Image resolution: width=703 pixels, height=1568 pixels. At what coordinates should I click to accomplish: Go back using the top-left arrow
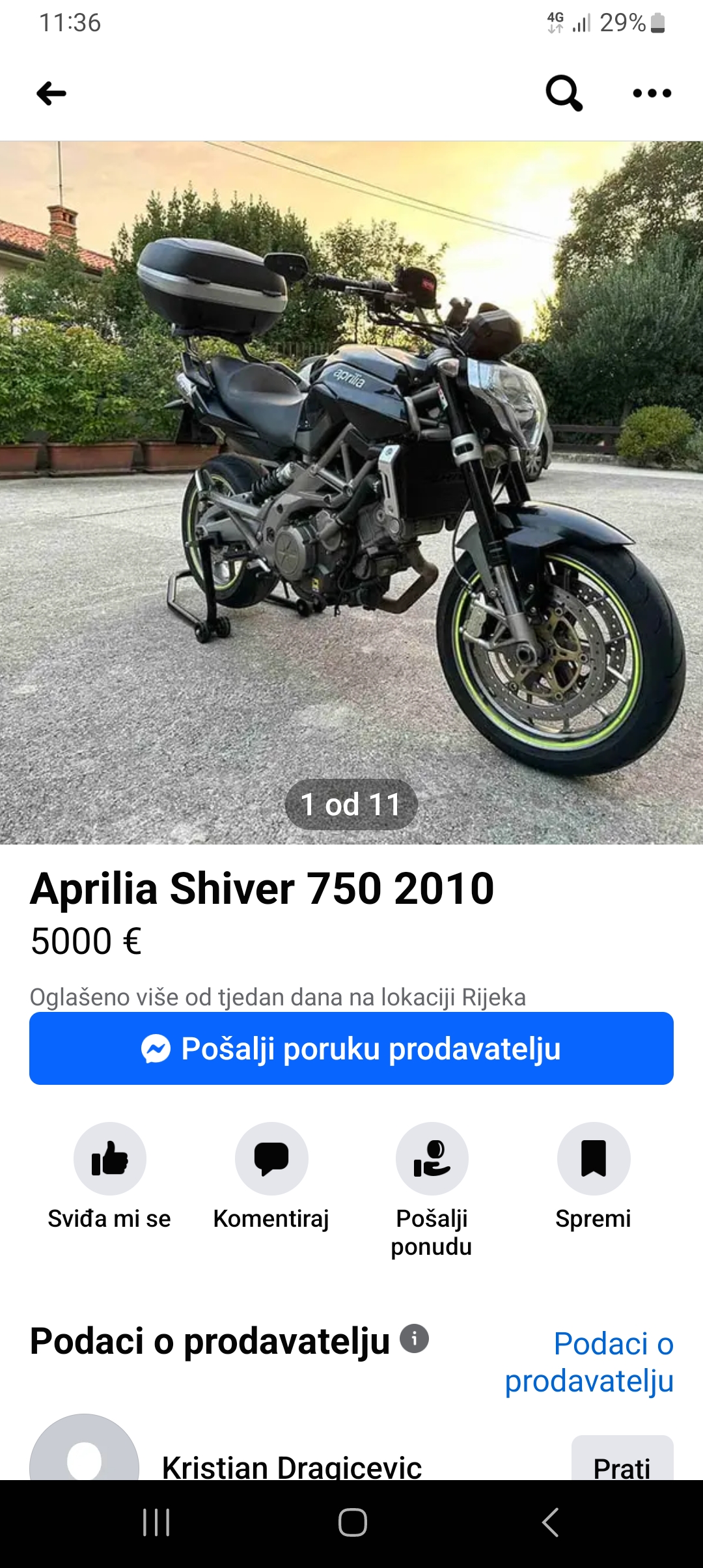[51, 93]
